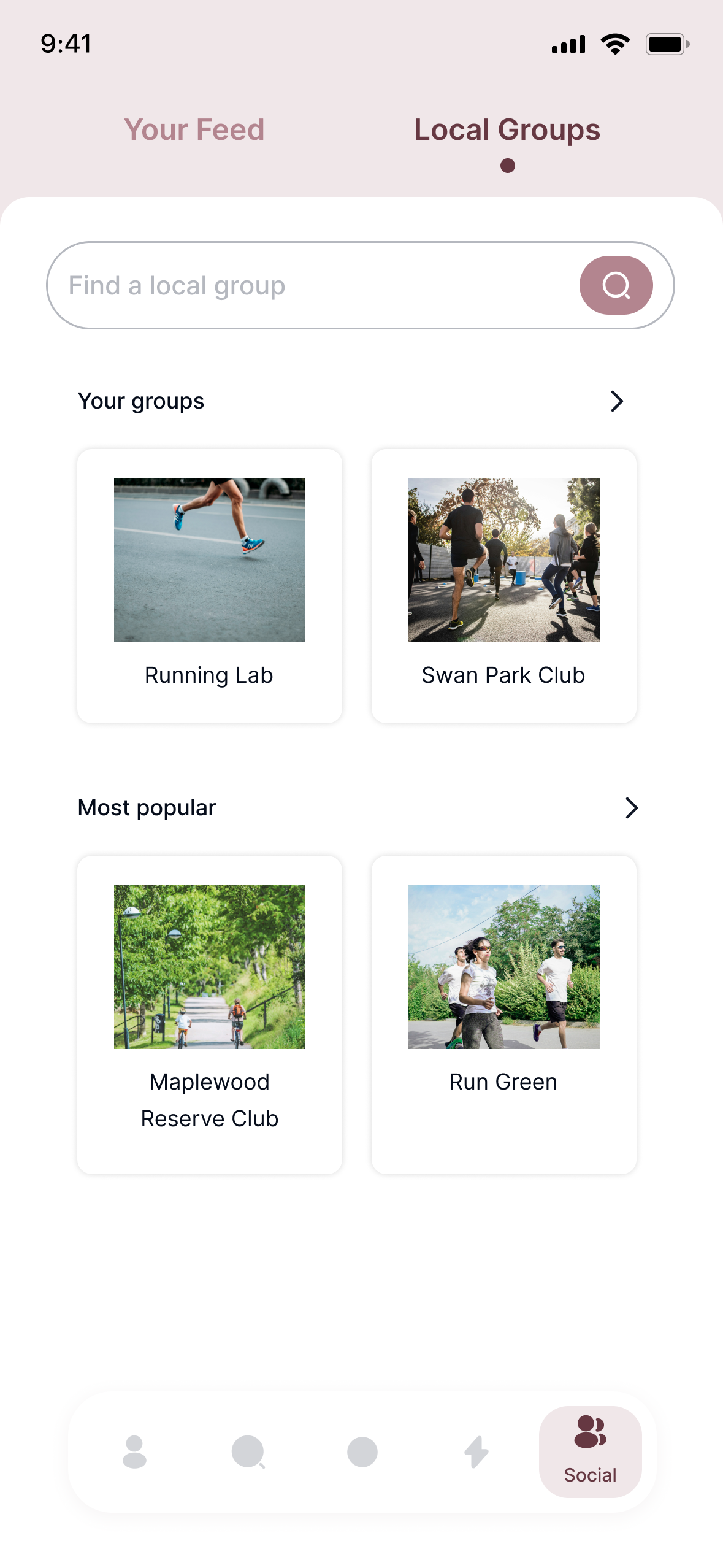Open the lightning activity icon in the bottom bar

(476, 1452)
